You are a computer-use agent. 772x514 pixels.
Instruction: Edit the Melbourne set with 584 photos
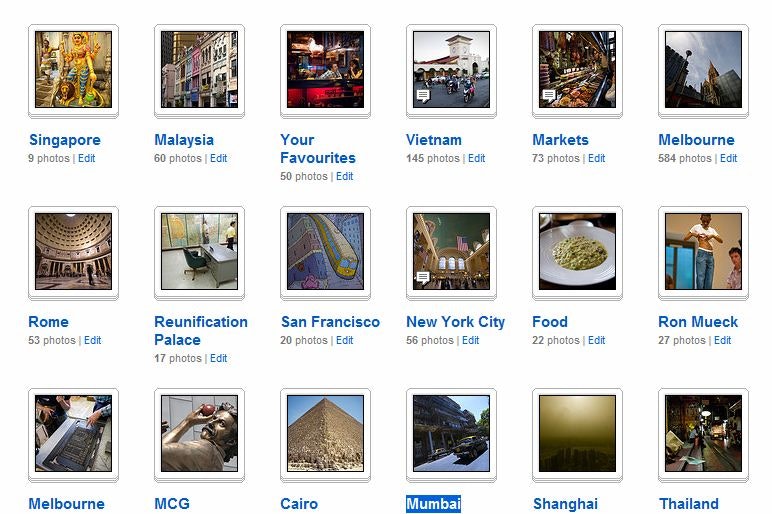click(728, 158)
